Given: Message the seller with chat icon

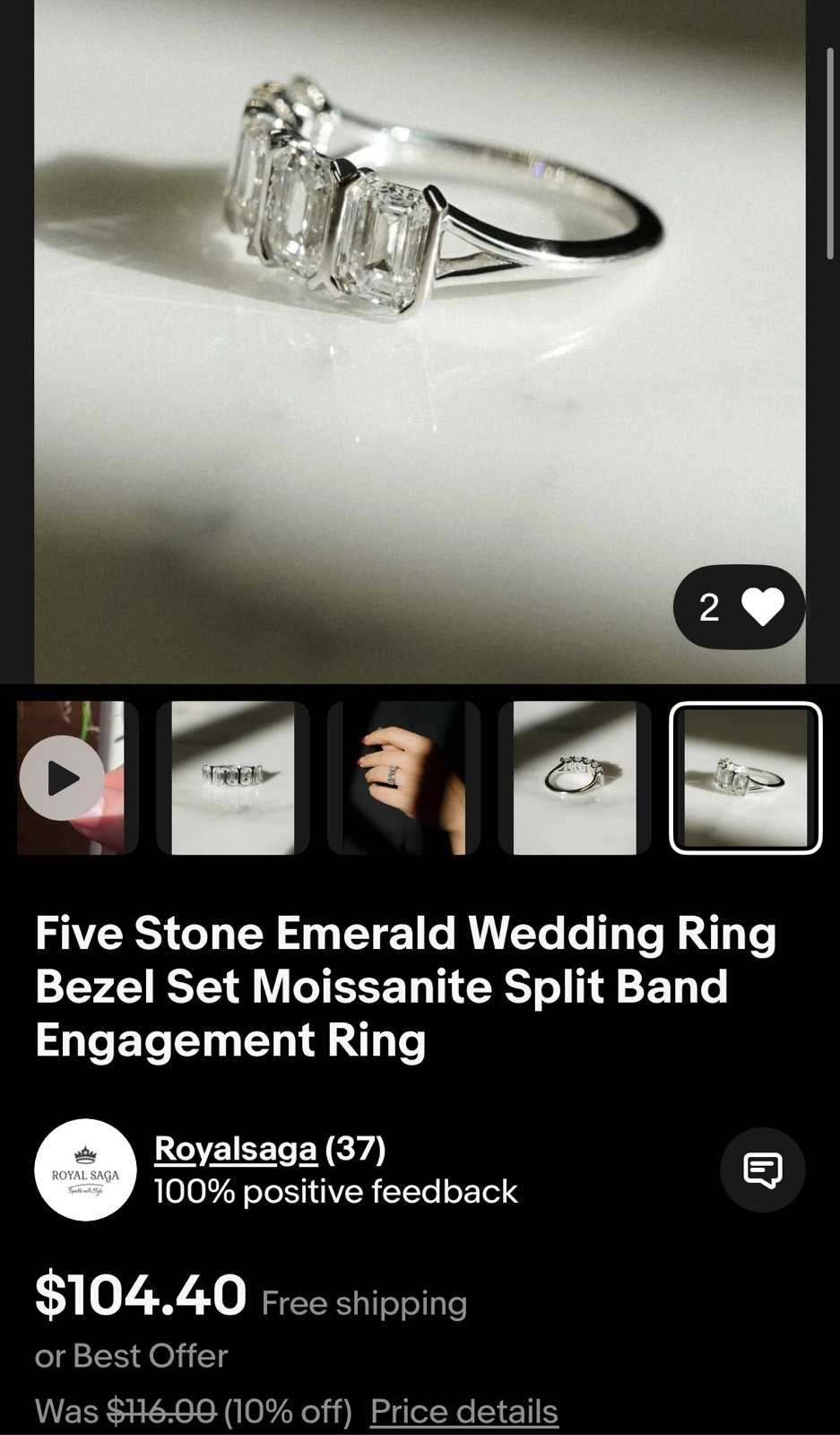Looking at the screenshot, I should pyautogui.click(x=763, y=1170).
